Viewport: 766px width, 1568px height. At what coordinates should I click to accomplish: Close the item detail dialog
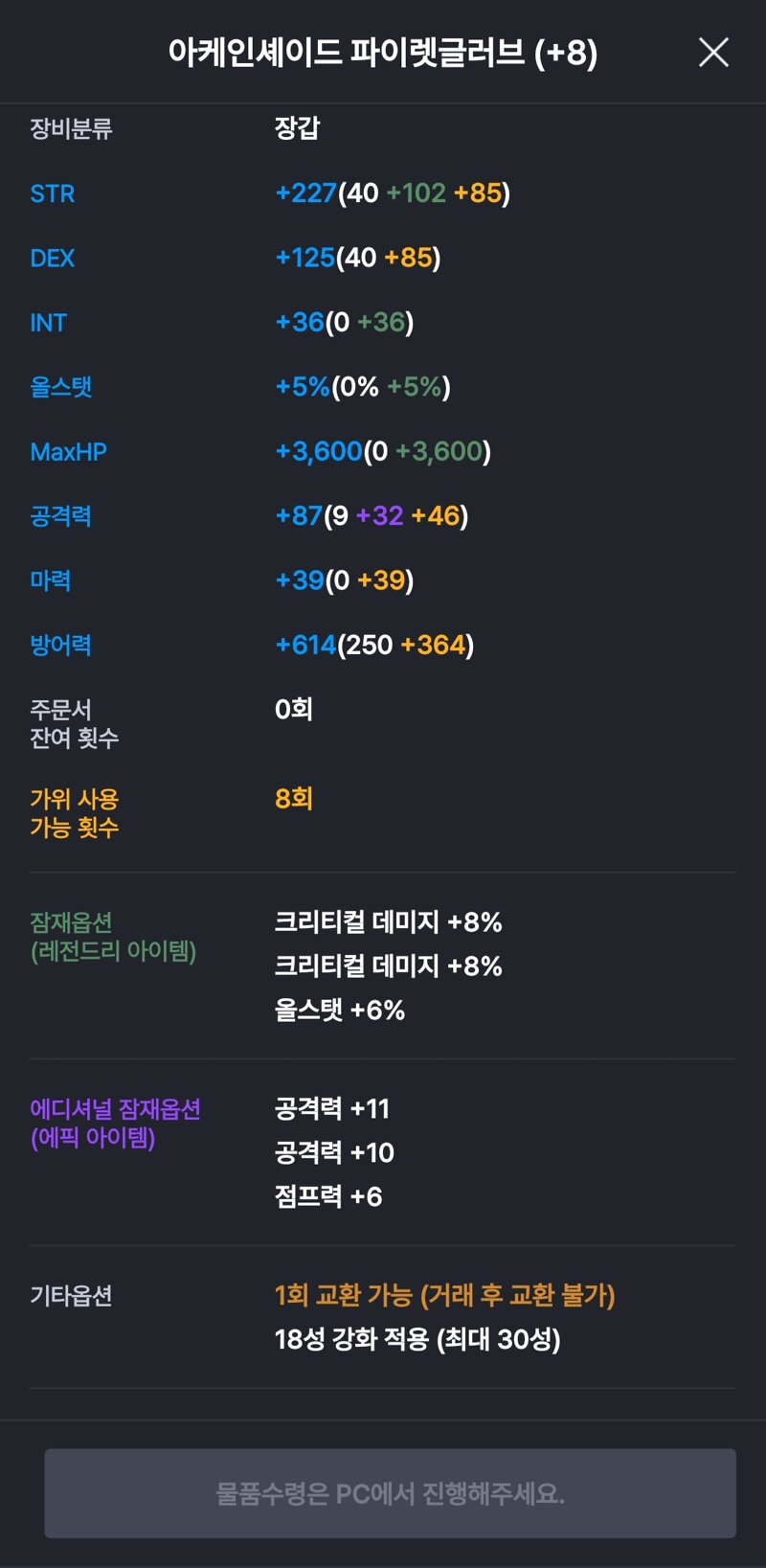[x=713, y=53]
